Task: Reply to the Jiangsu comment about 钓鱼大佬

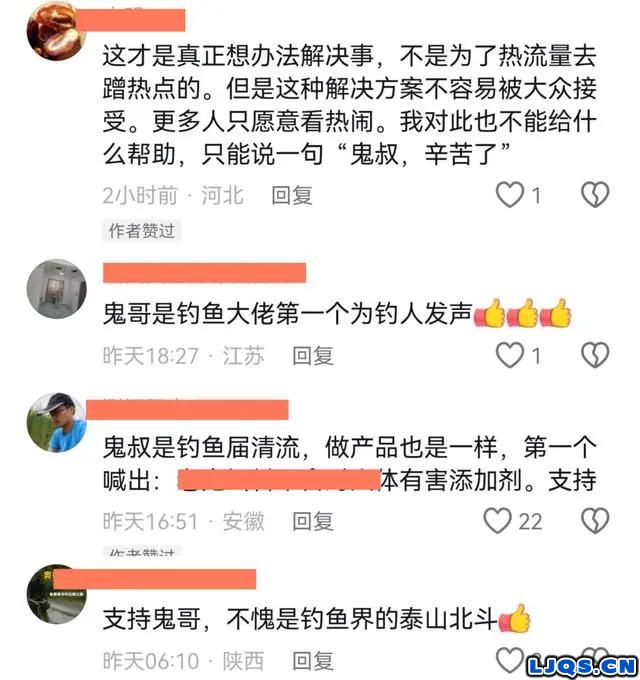Action: point(312,355)
